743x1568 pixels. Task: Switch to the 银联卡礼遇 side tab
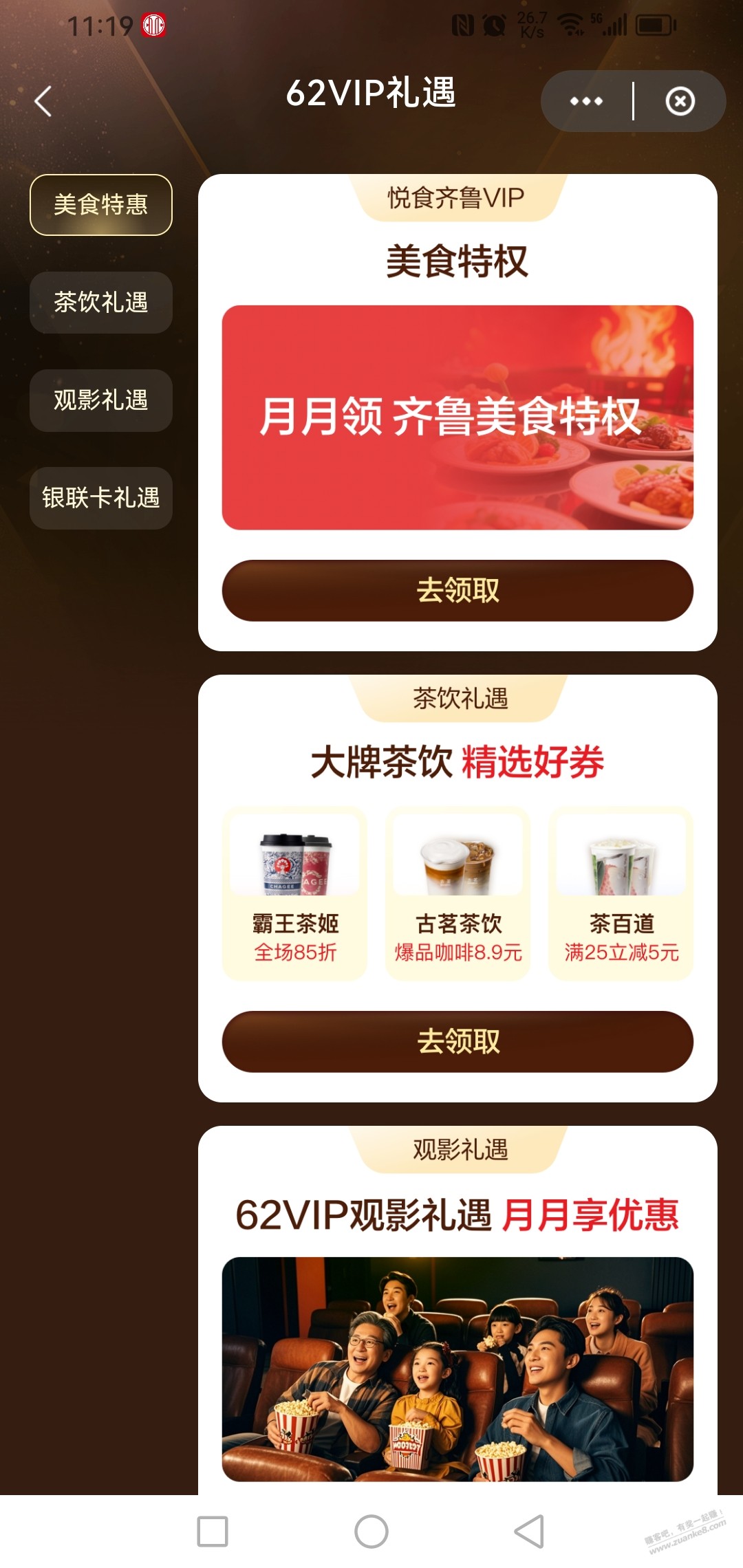pyautogui.click(x=101, y=498)
